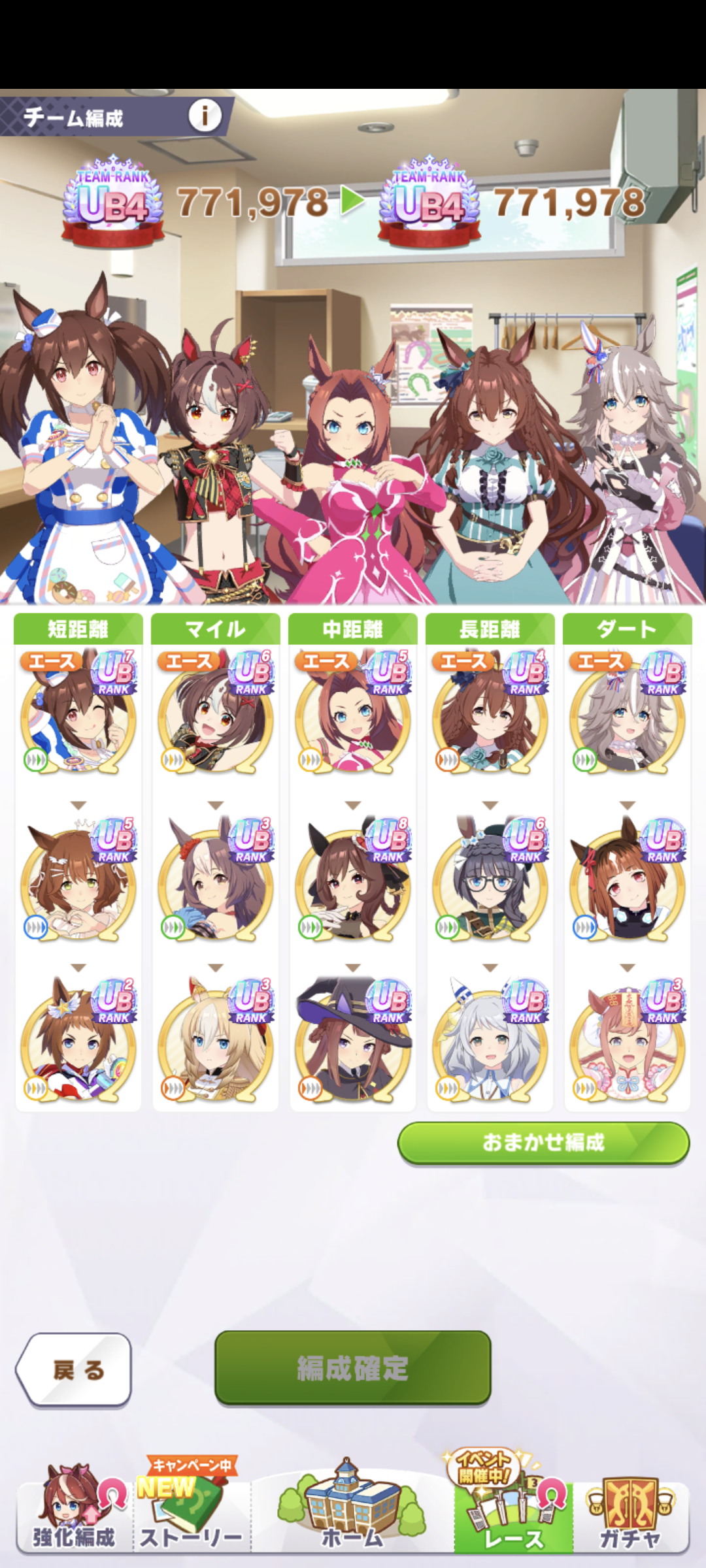Switch to the レース tab

514,1508
